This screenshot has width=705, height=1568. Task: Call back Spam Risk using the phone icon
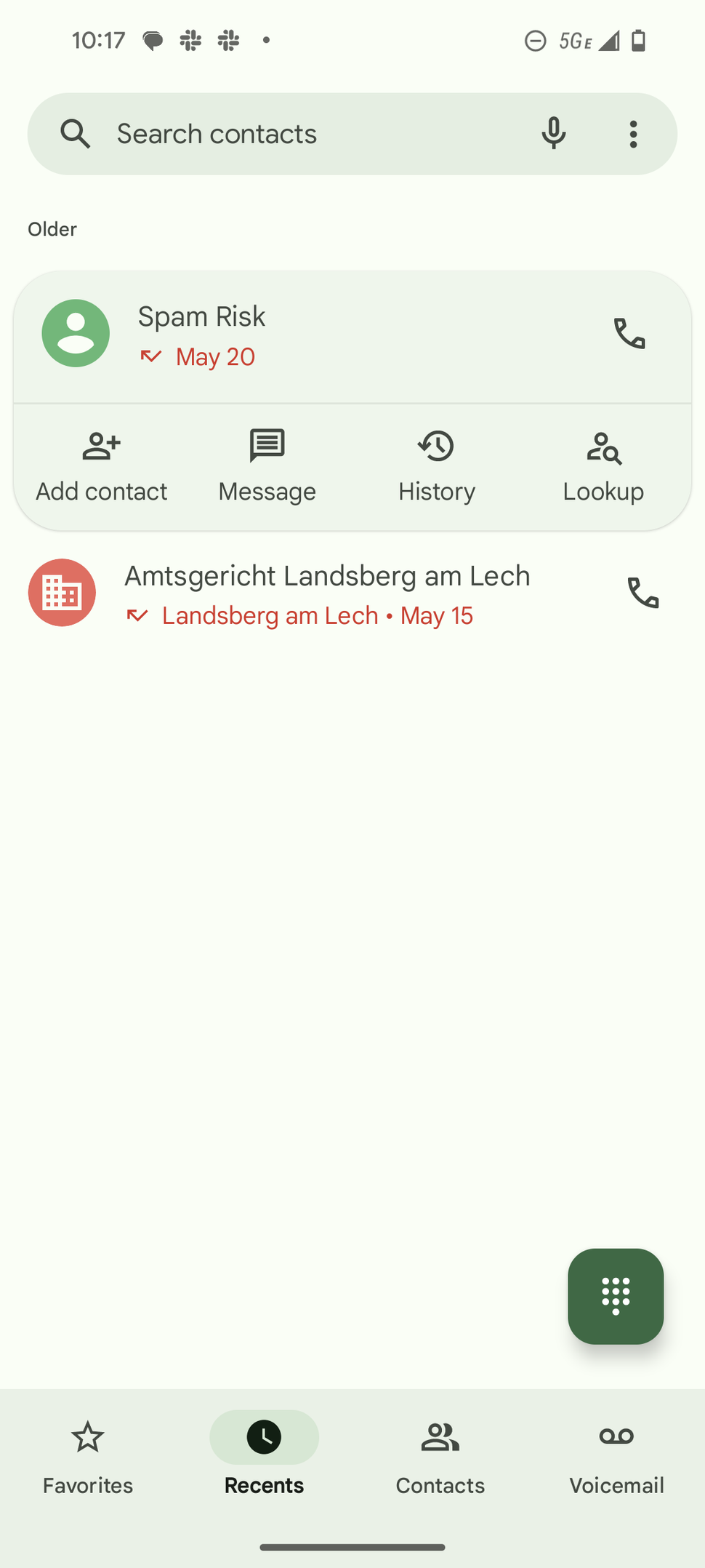tap(629, 333)
